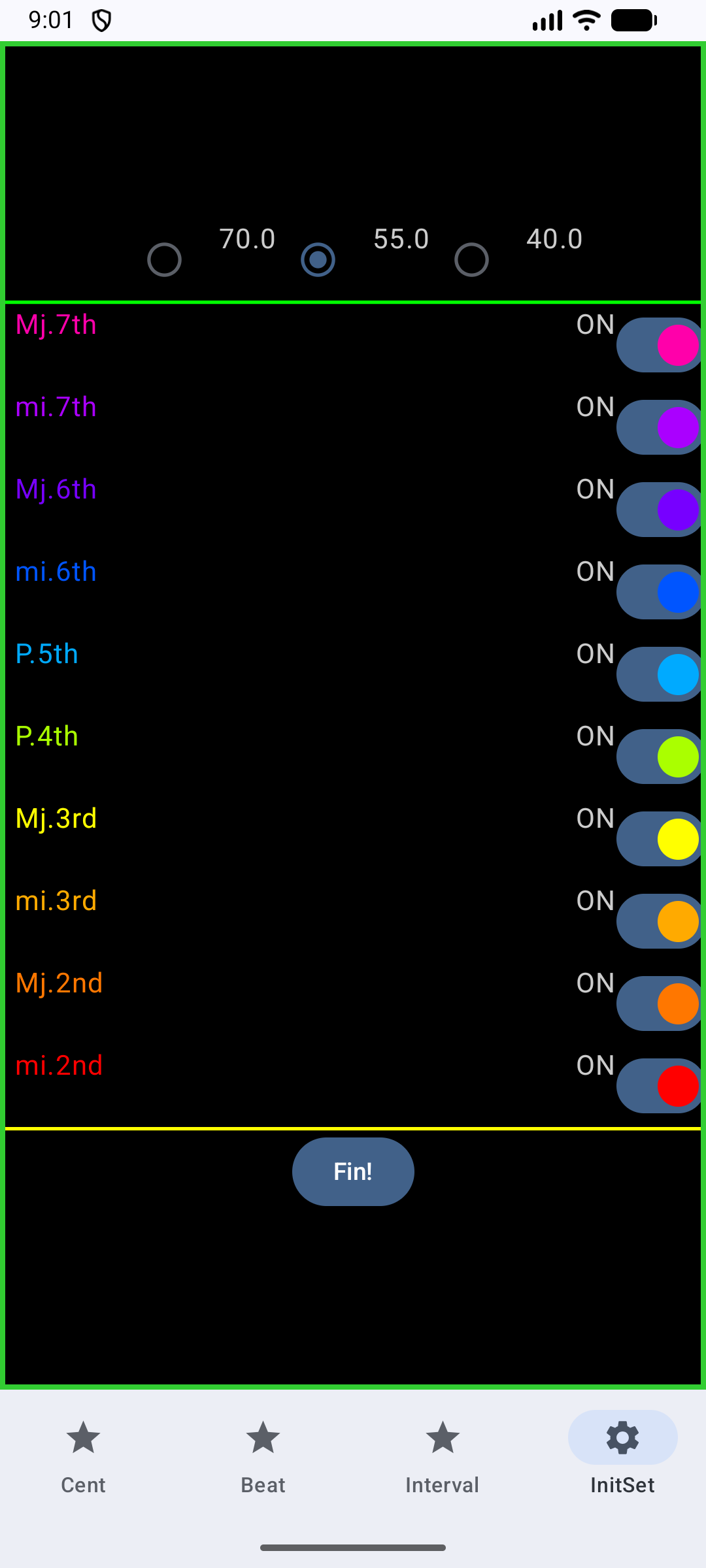Switch off the mi.2nd interval

pos(659,1086)
